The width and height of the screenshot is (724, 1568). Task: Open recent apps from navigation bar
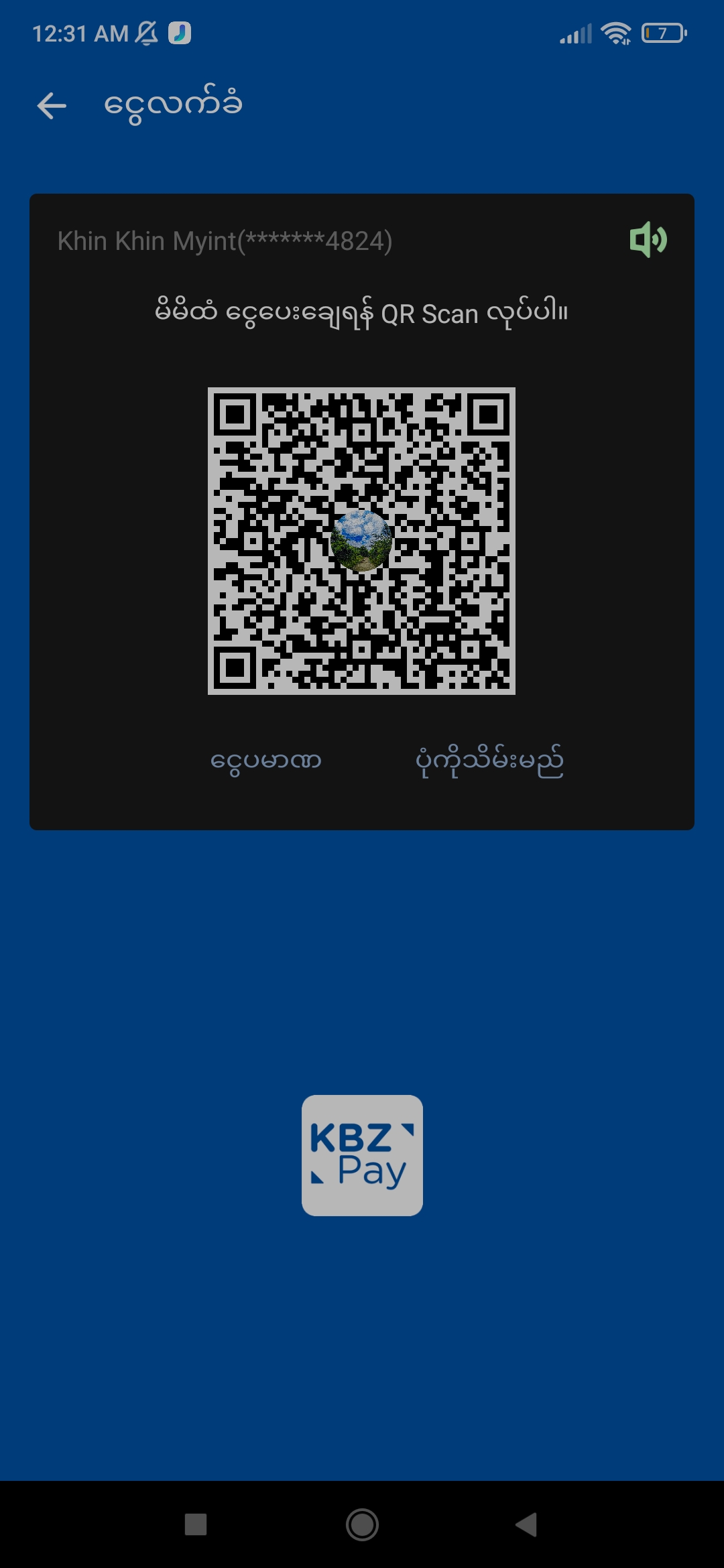[196, 1524]
